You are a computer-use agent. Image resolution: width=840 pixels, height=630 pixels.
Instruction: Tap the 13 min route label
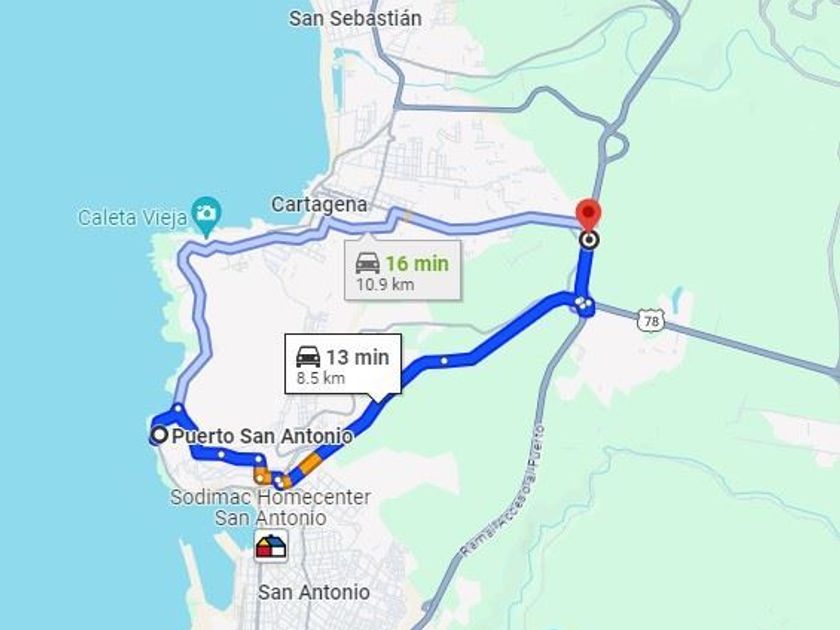click(x=343, y=364)
